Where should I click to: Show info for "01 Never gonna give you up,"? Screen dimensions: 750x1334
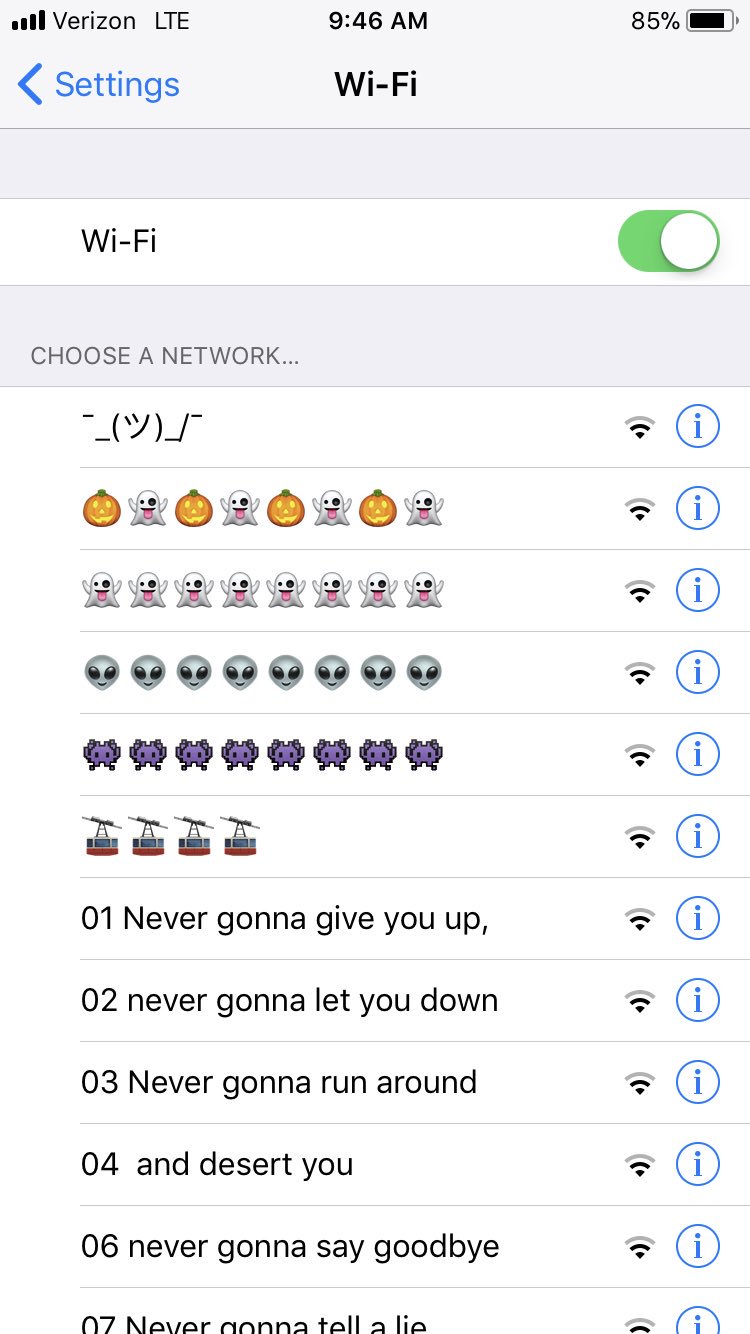[x=698, y=919]
